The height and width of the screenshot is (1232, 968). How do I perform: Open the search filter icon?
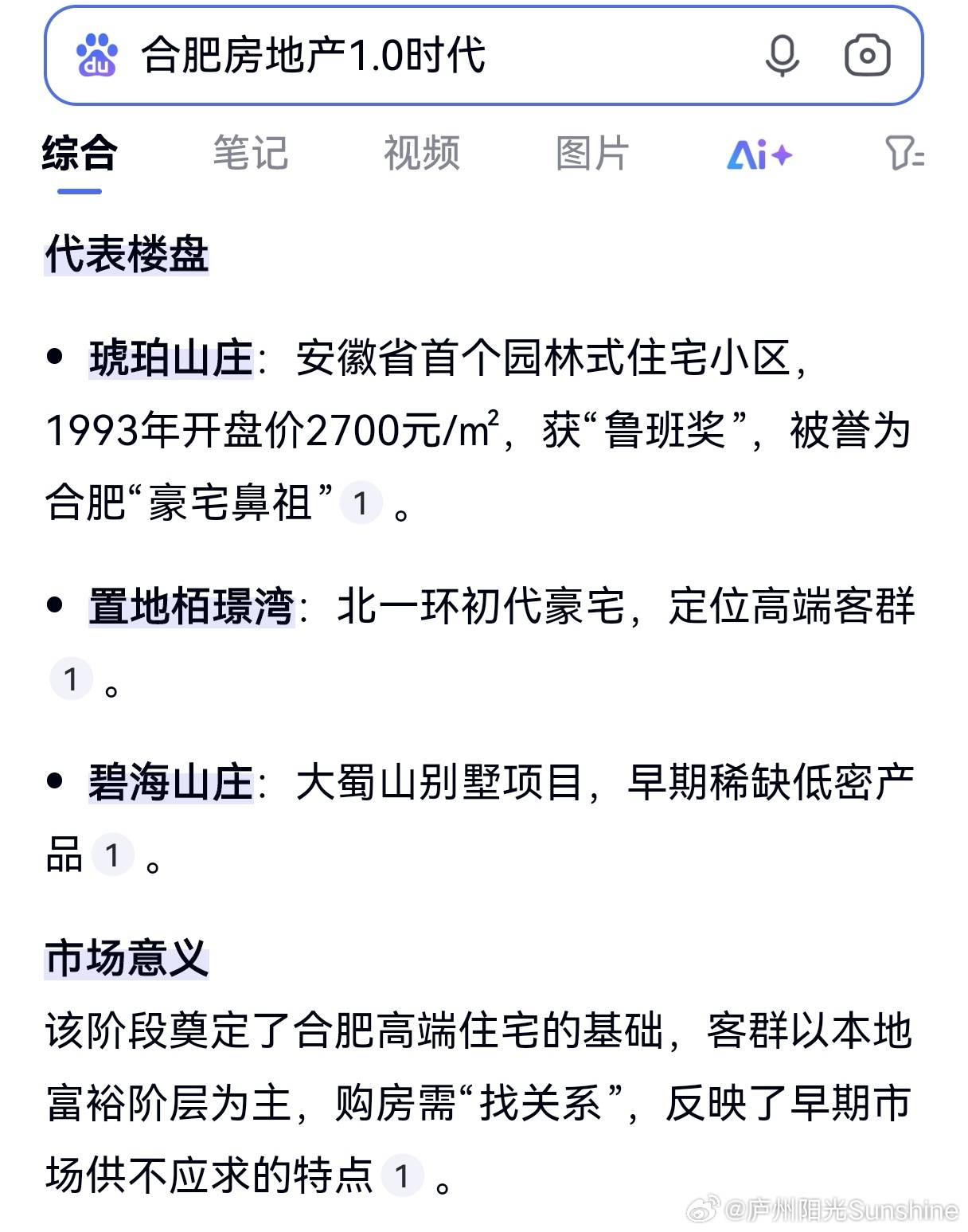pyautogui.click(x=904, y=153)
